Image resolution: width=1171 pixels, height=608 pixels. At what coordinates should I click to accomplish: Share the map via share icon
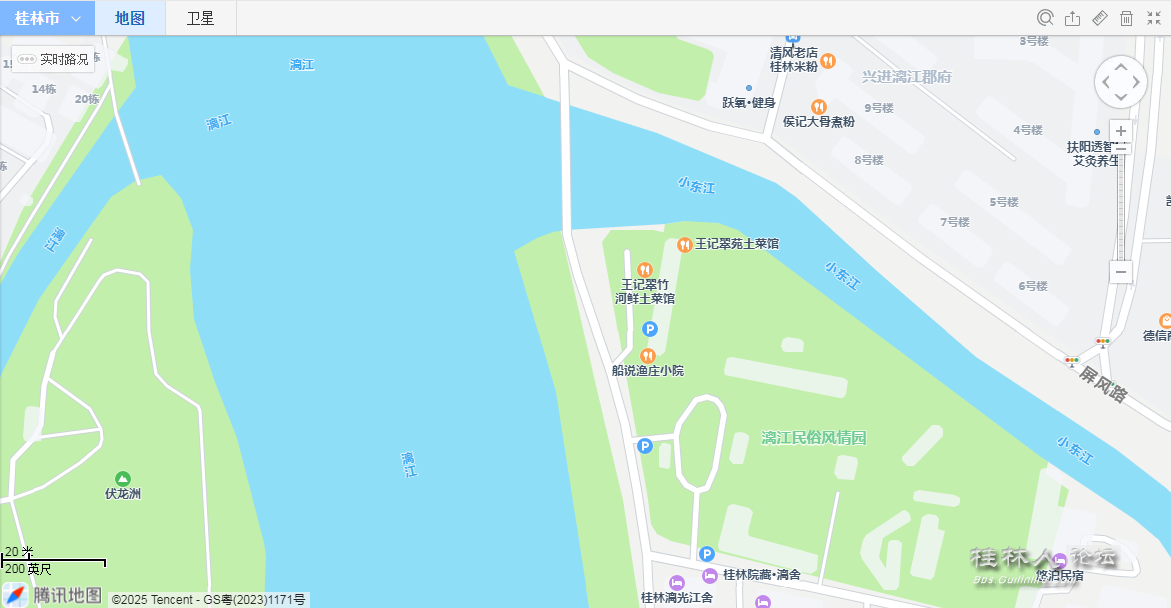1072,18
